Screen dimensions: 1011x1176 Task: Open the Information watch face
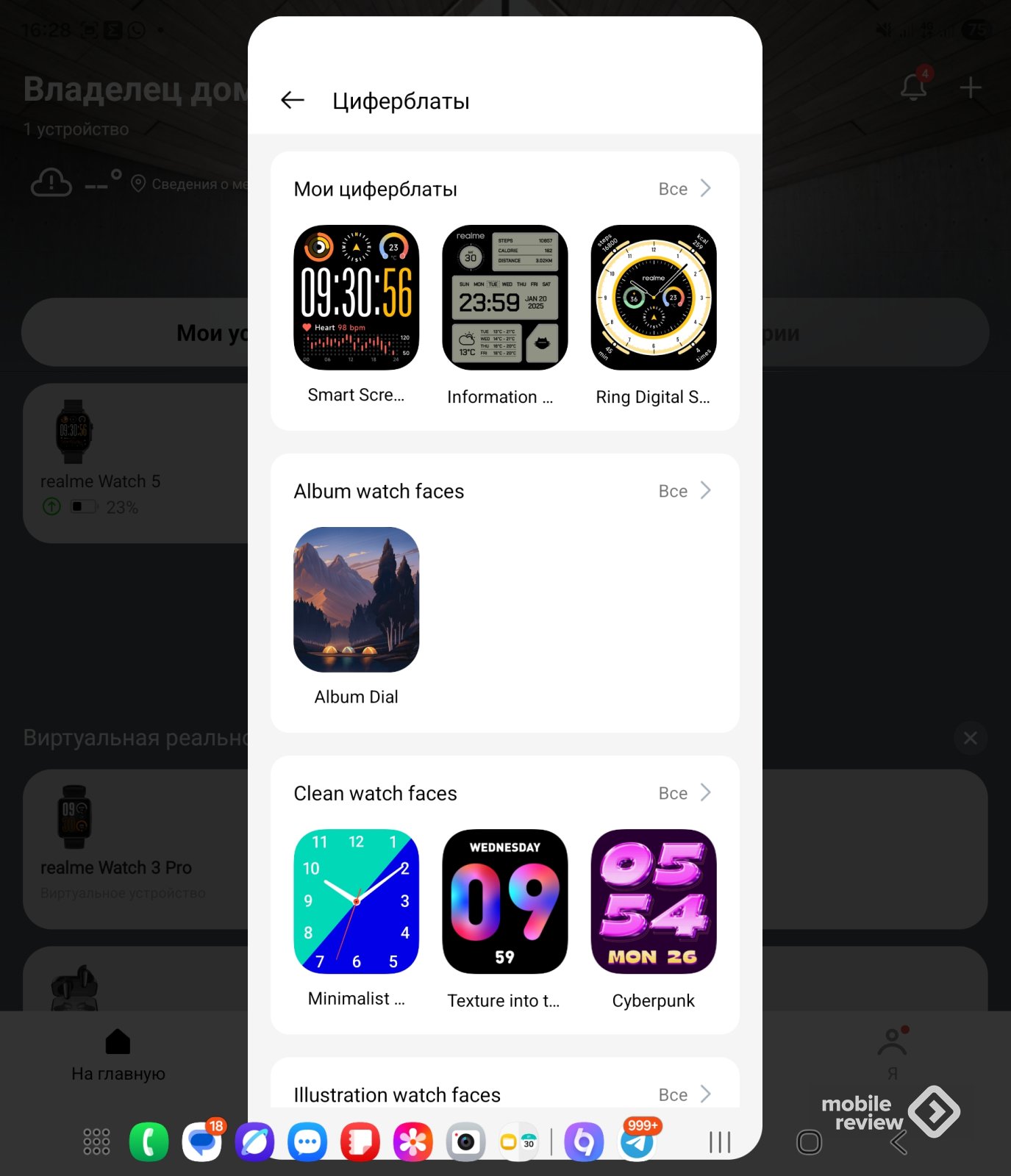(x=505, y=298)
